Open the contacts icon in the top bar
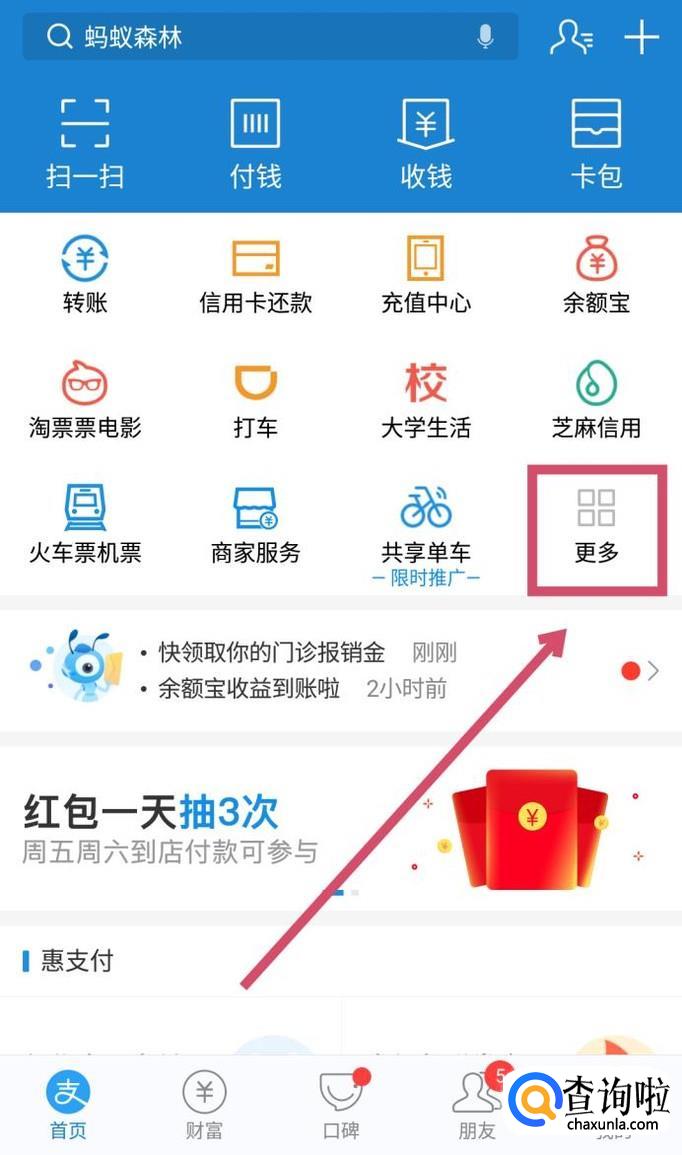This screenshot has width=682, height=1155. pyautogui.click(x=571, y=37)
